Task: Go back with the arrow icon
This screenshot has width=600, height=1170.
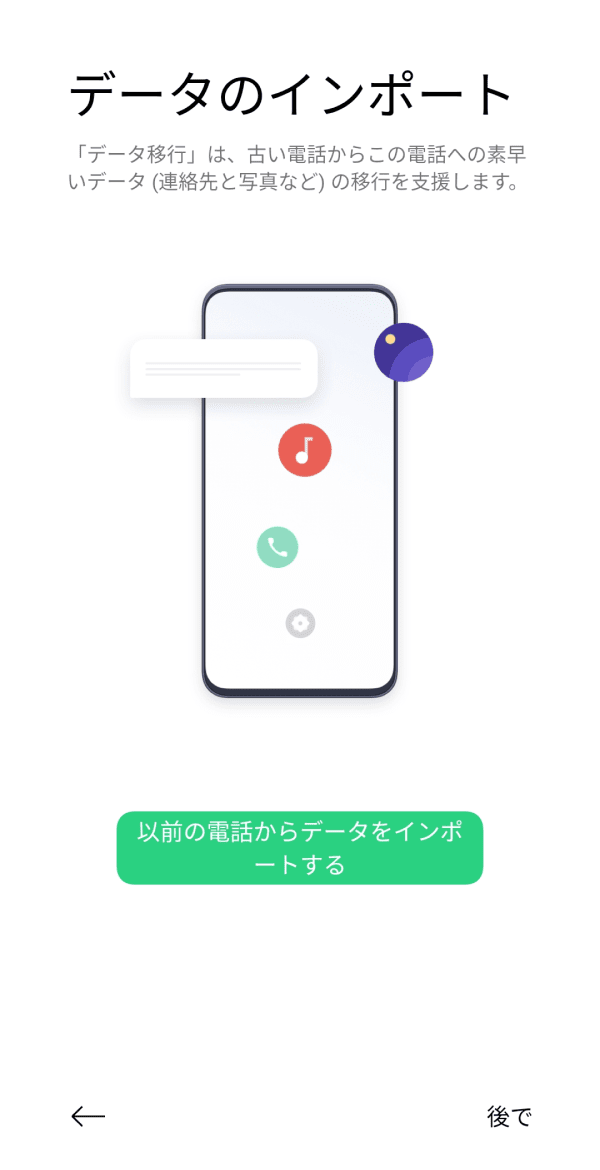Action: [x=88, y=1117]
